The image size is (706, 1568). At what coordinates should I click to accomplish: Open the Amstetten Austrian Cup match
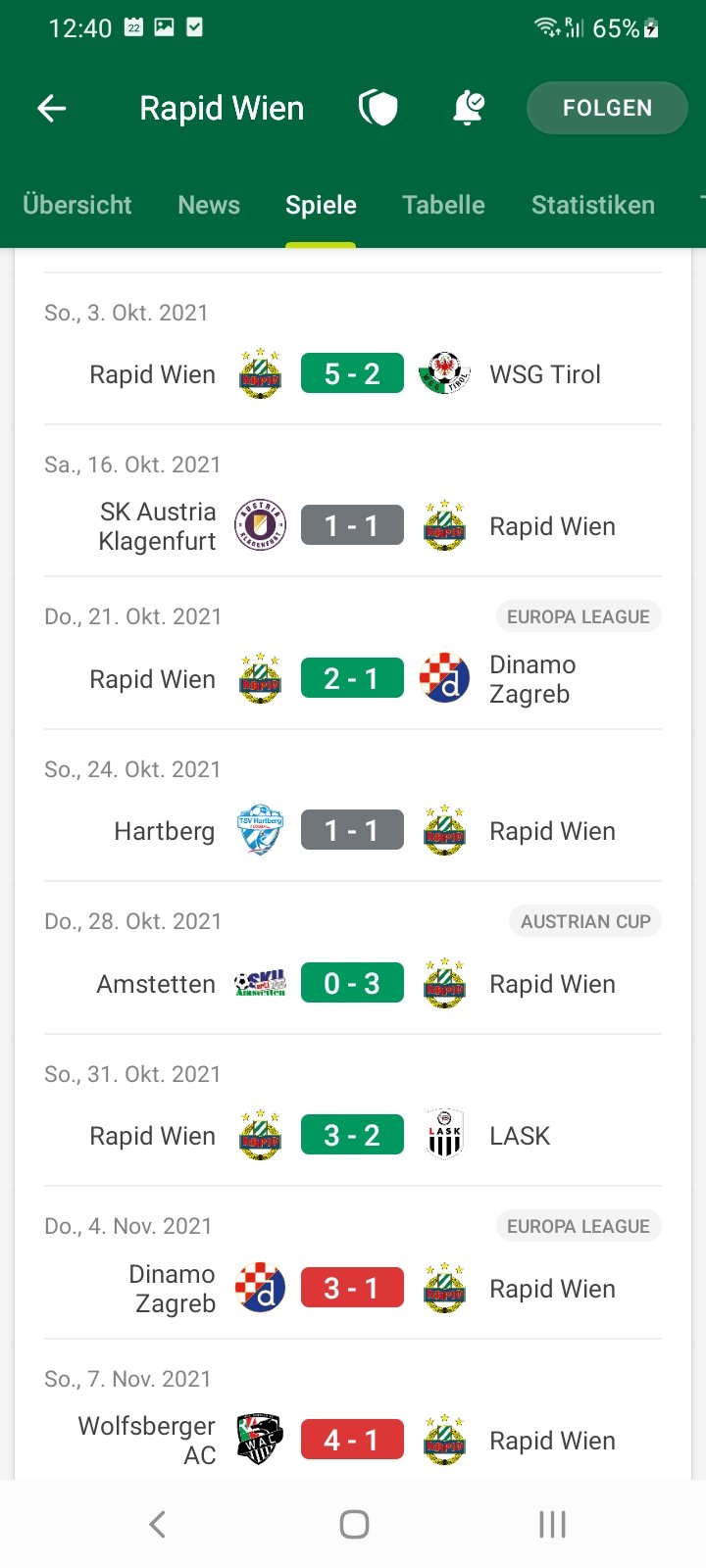[x=353, y=957]
